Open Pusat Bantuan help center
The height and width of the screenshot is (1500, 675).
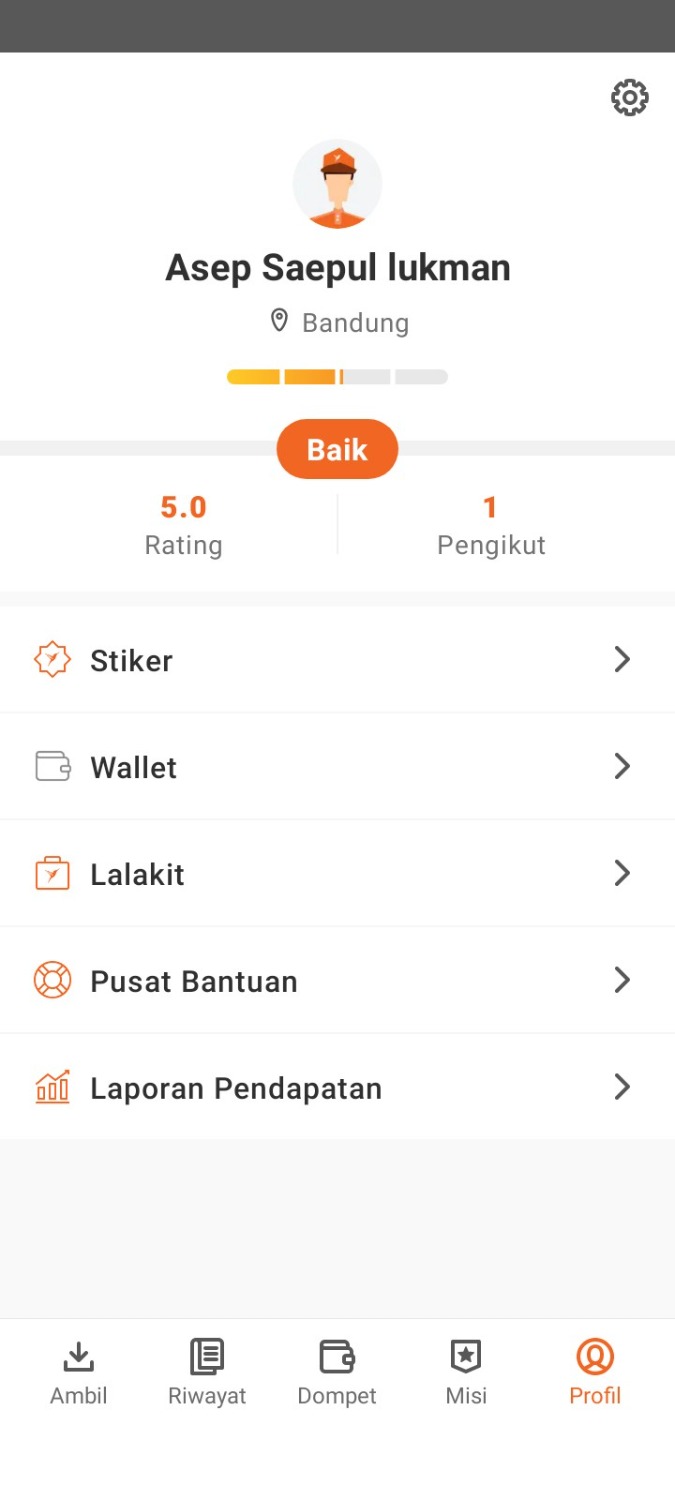(x=337, y=981)
